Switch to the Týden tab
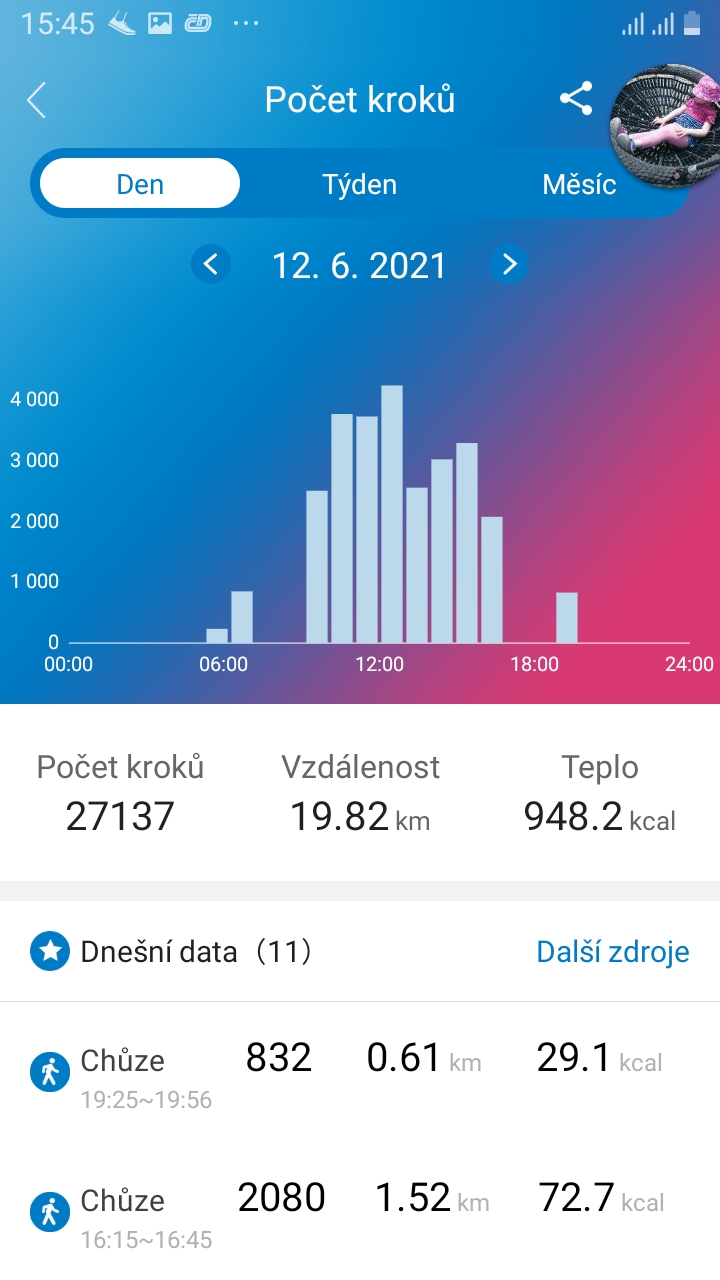 click(359, 184)
